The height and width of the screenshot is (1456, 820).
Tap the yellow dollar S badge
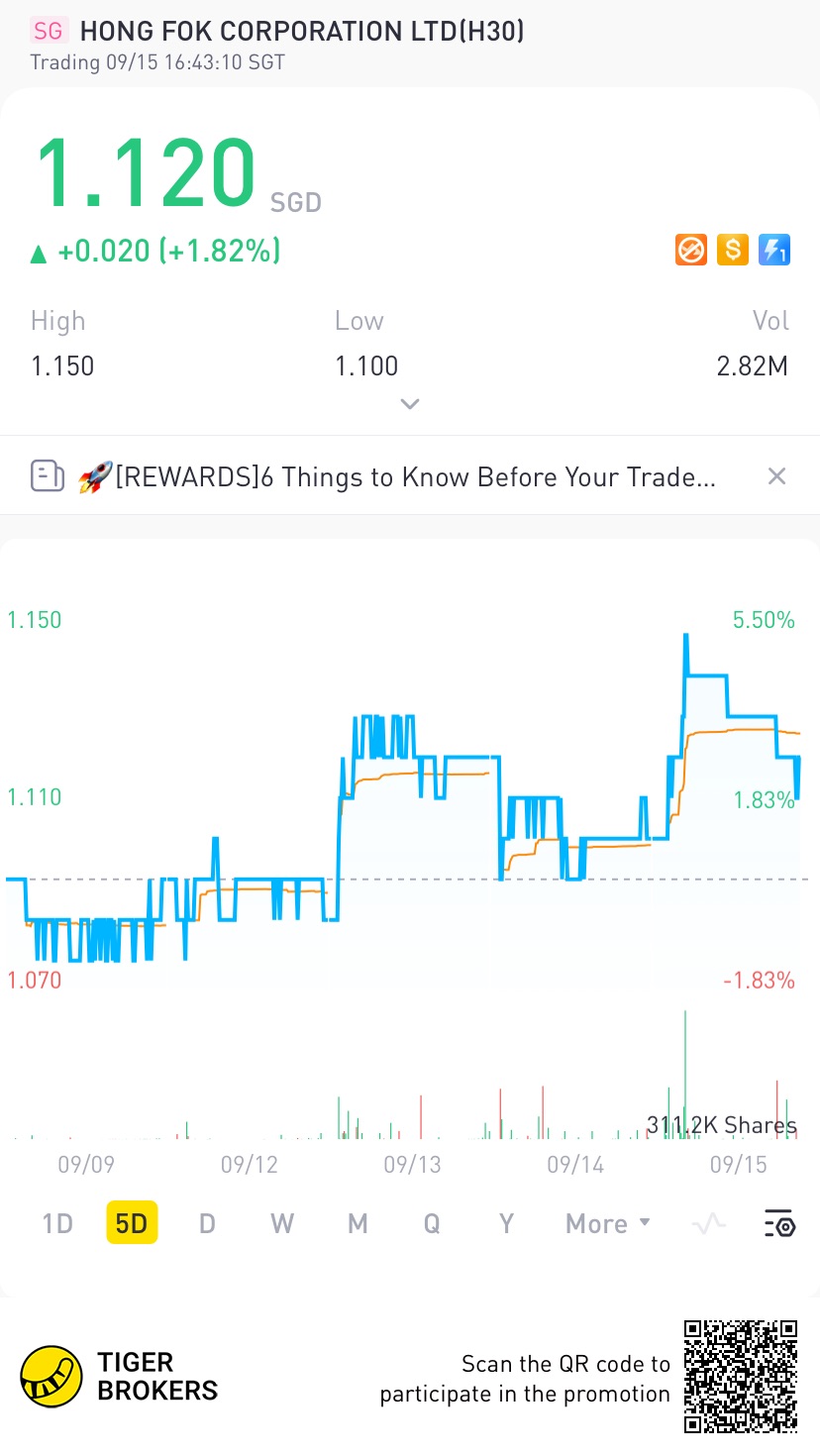pos(733,251)
